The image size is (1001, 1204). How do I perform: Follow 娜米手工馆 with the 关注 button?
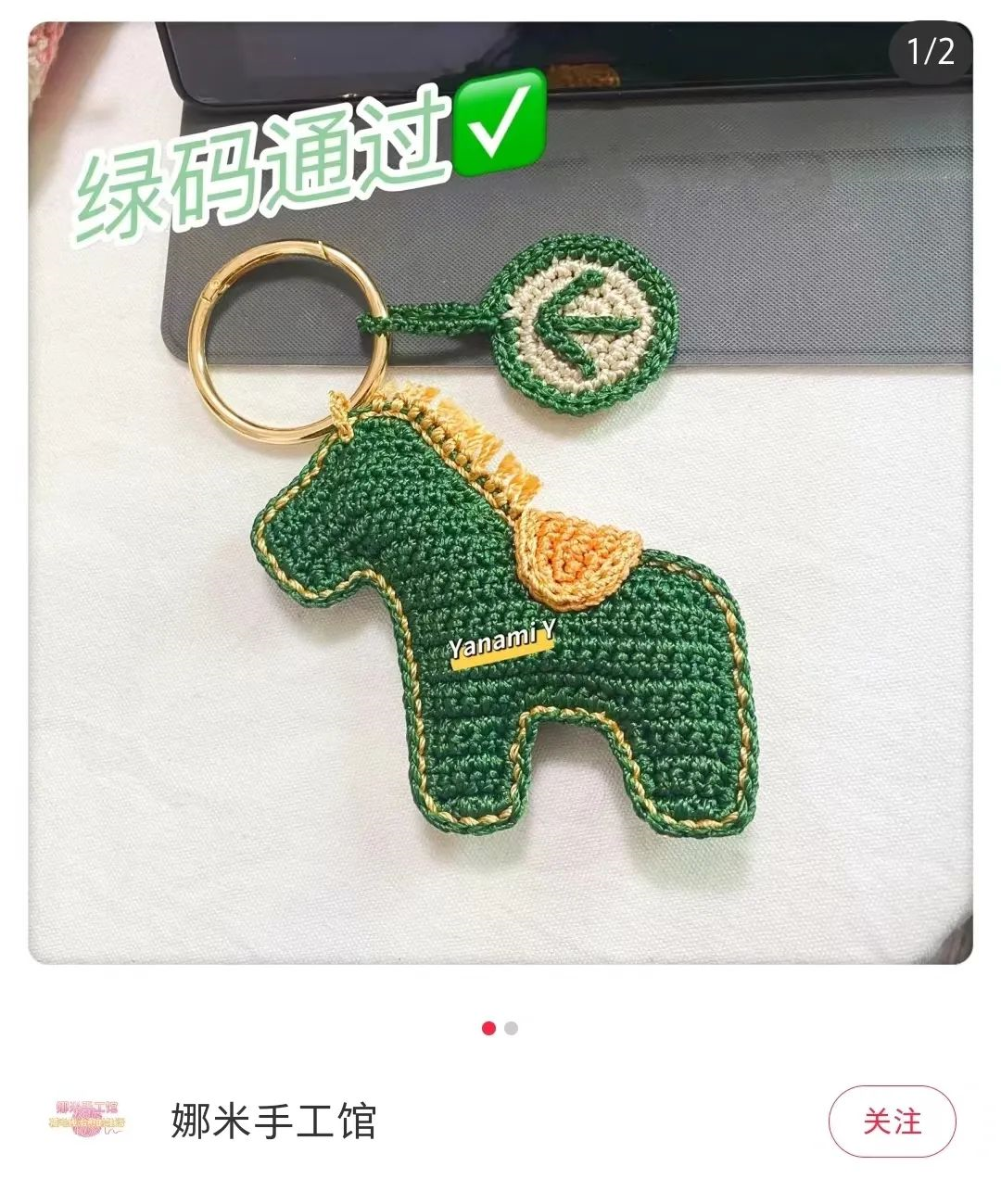coord(892,1121)
